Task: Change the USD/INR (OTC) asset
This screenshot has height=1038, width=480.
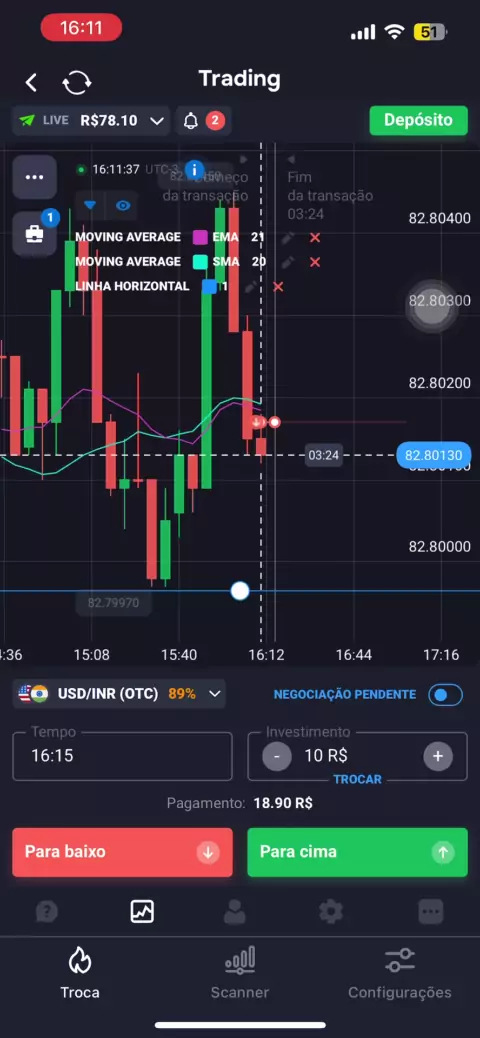Action: (119, 694)
